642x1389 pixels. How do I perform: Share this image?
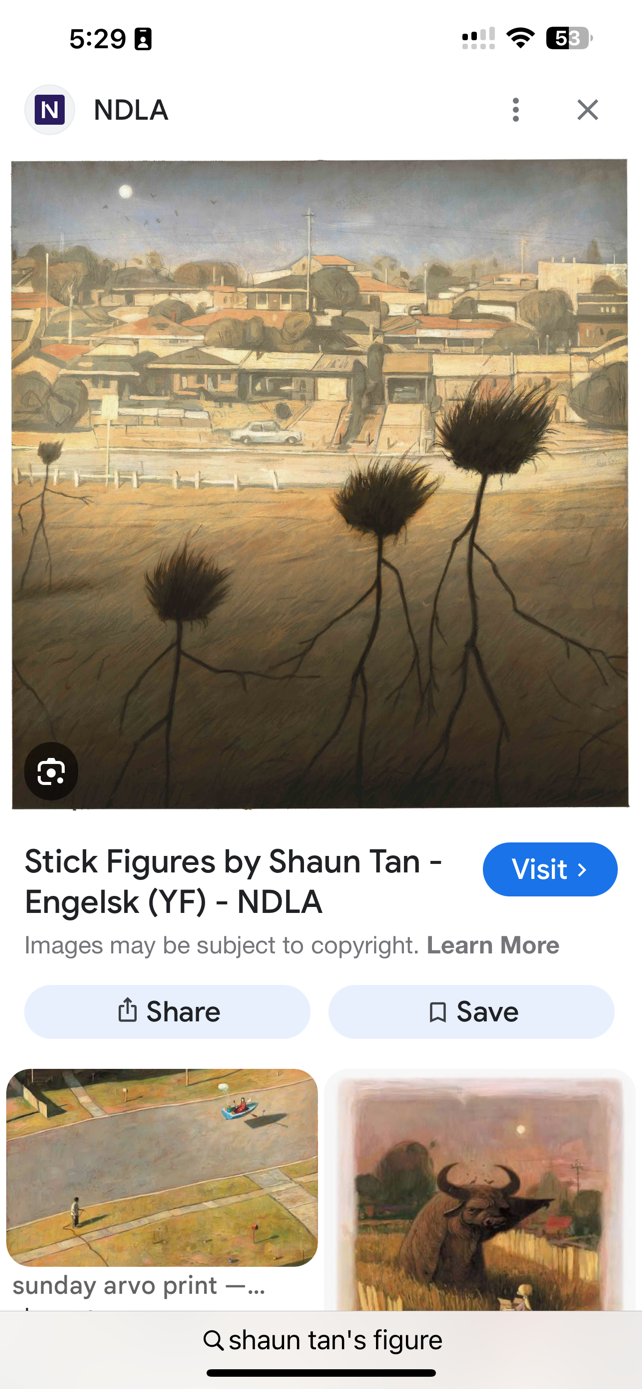click(167, 1012)
